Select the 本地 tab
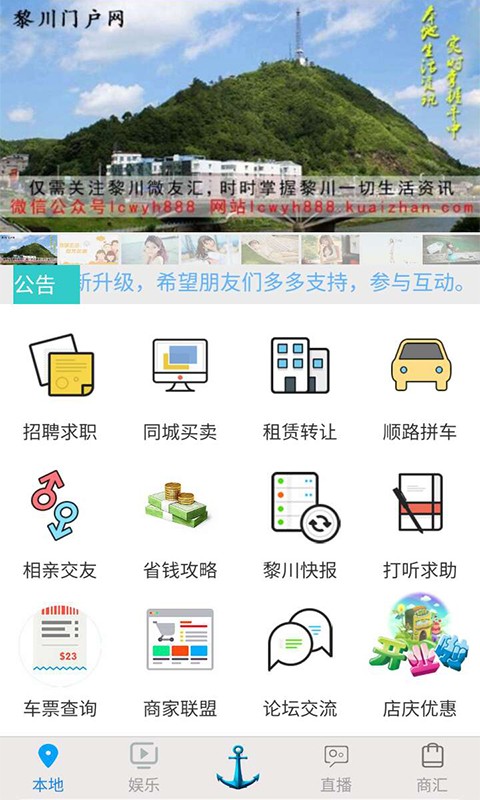Image resolution: width=480 pixels, height=800 pixels. 48,767
